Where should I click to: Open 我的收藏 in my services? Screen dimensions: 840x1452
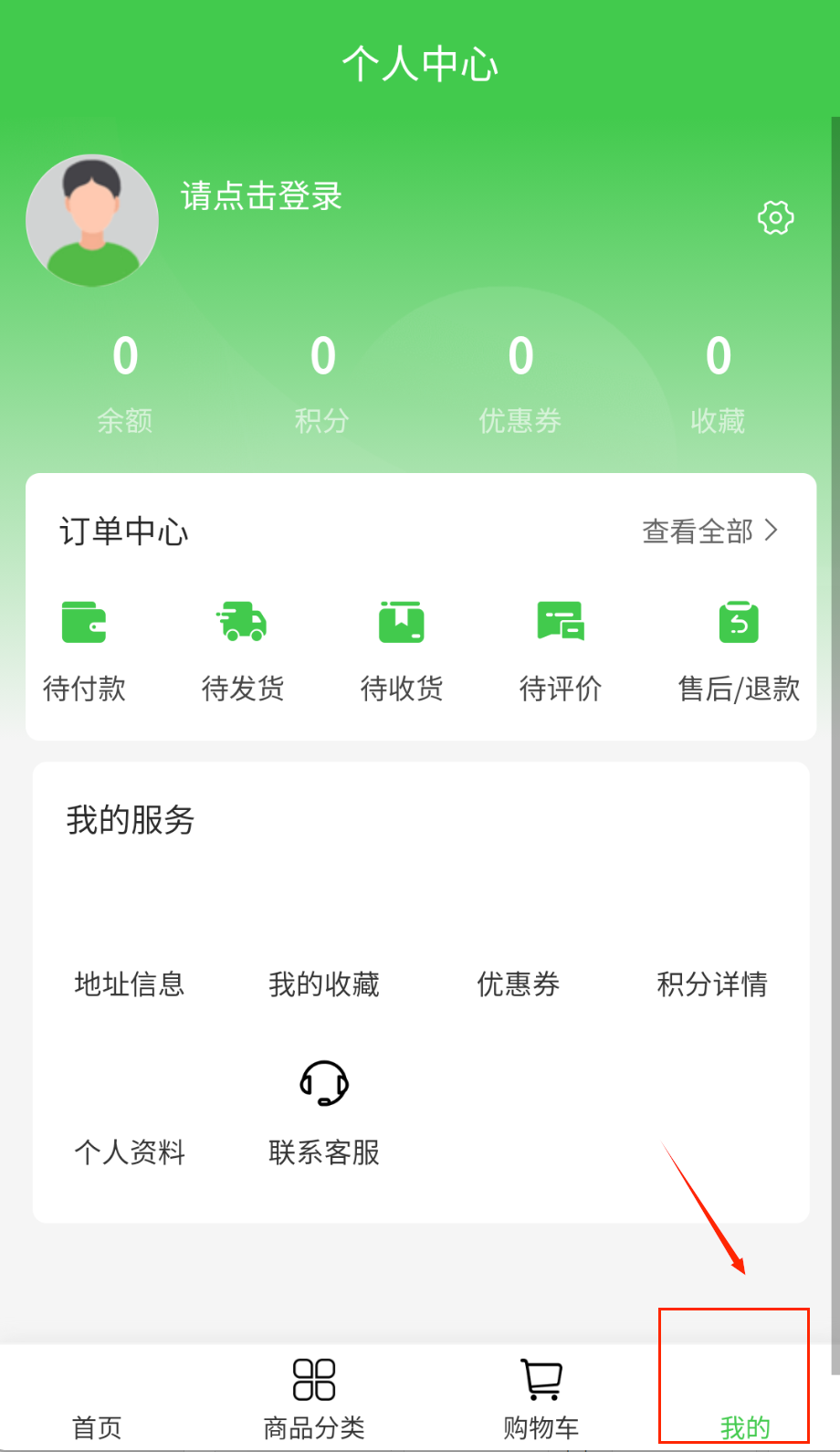point(324,968)
